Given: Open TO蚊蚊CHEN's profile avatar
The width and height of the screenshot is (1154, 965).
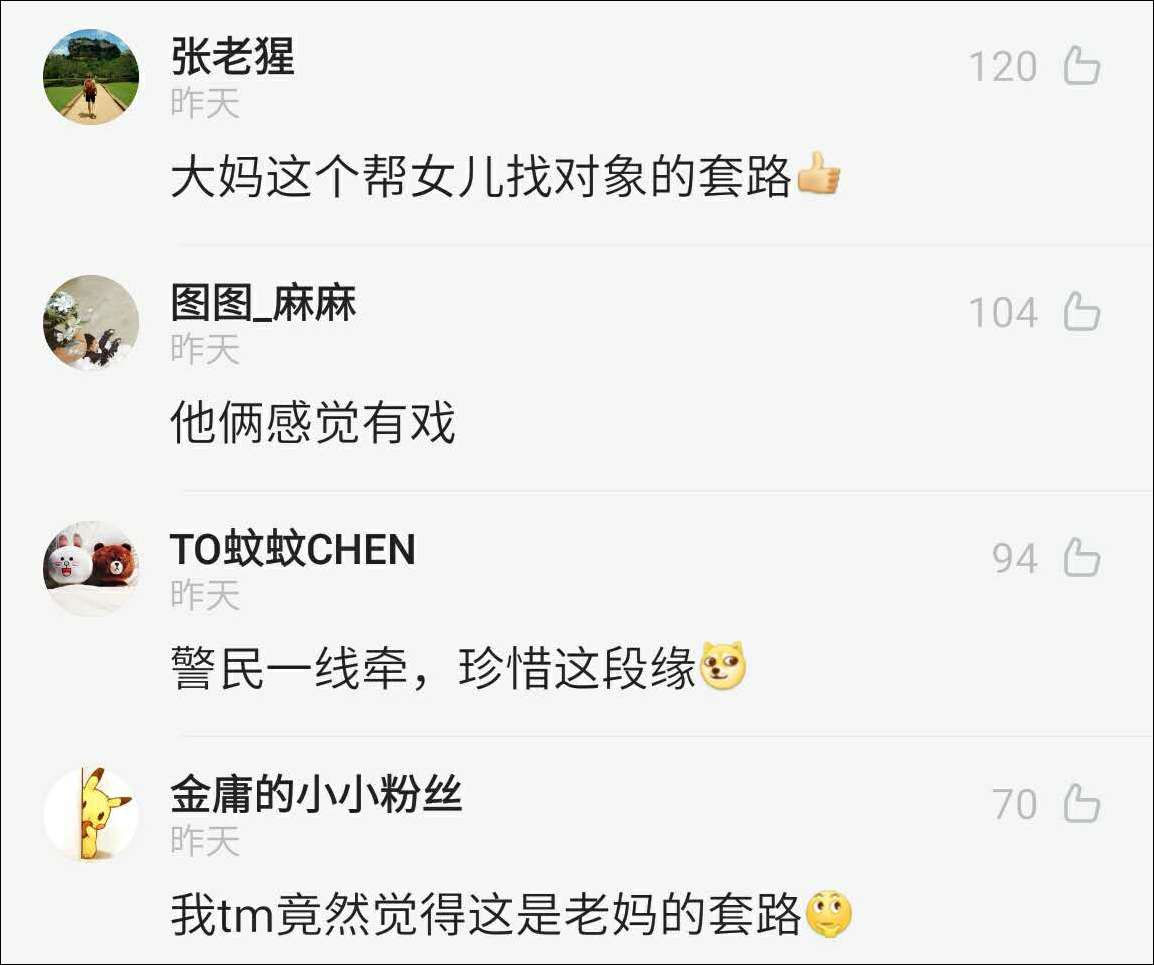Looking at the screenshot, I should [91, 567].
